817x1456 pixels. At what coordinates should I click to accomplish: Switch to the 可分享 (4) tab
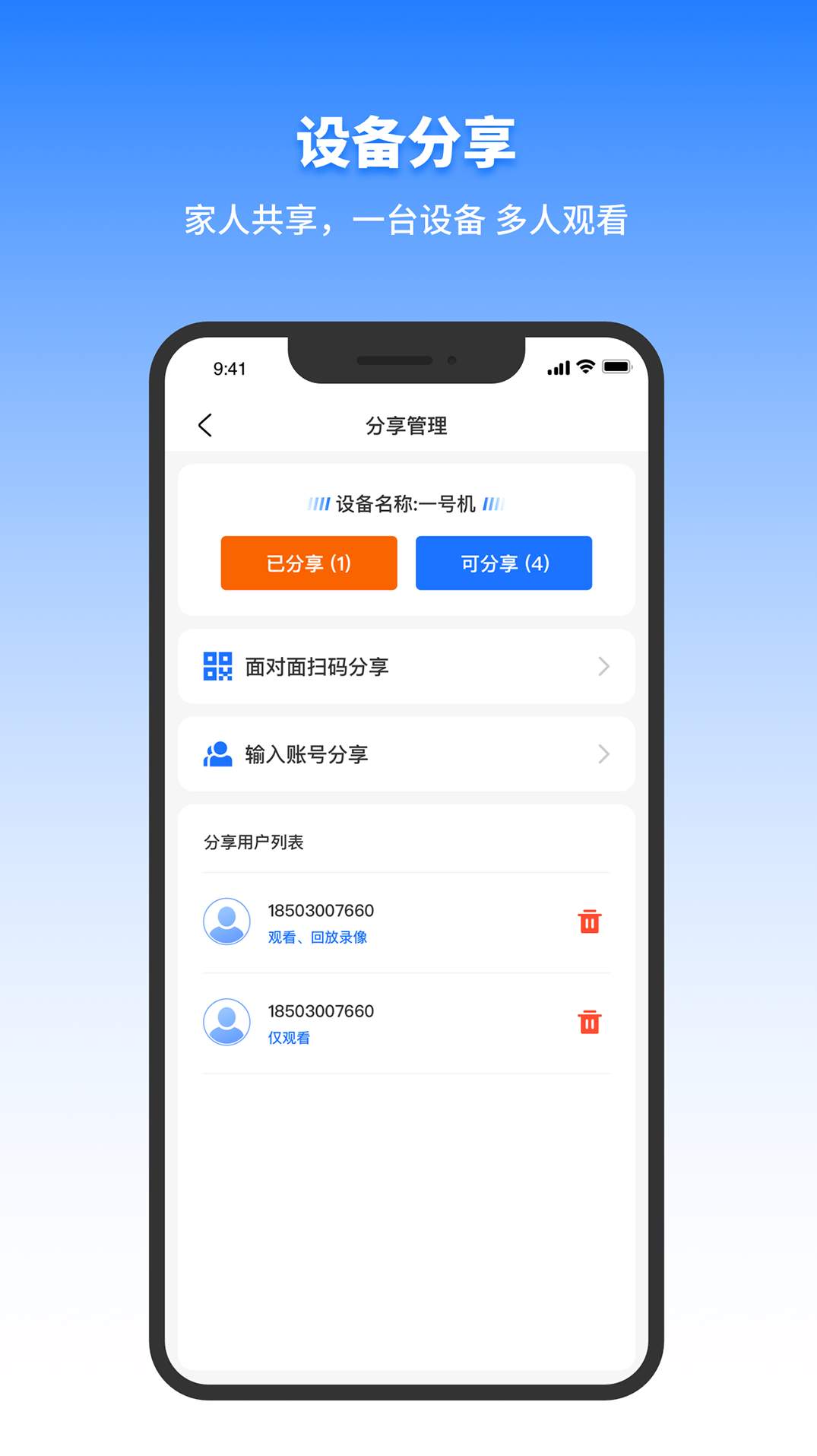tap(505, 563)
